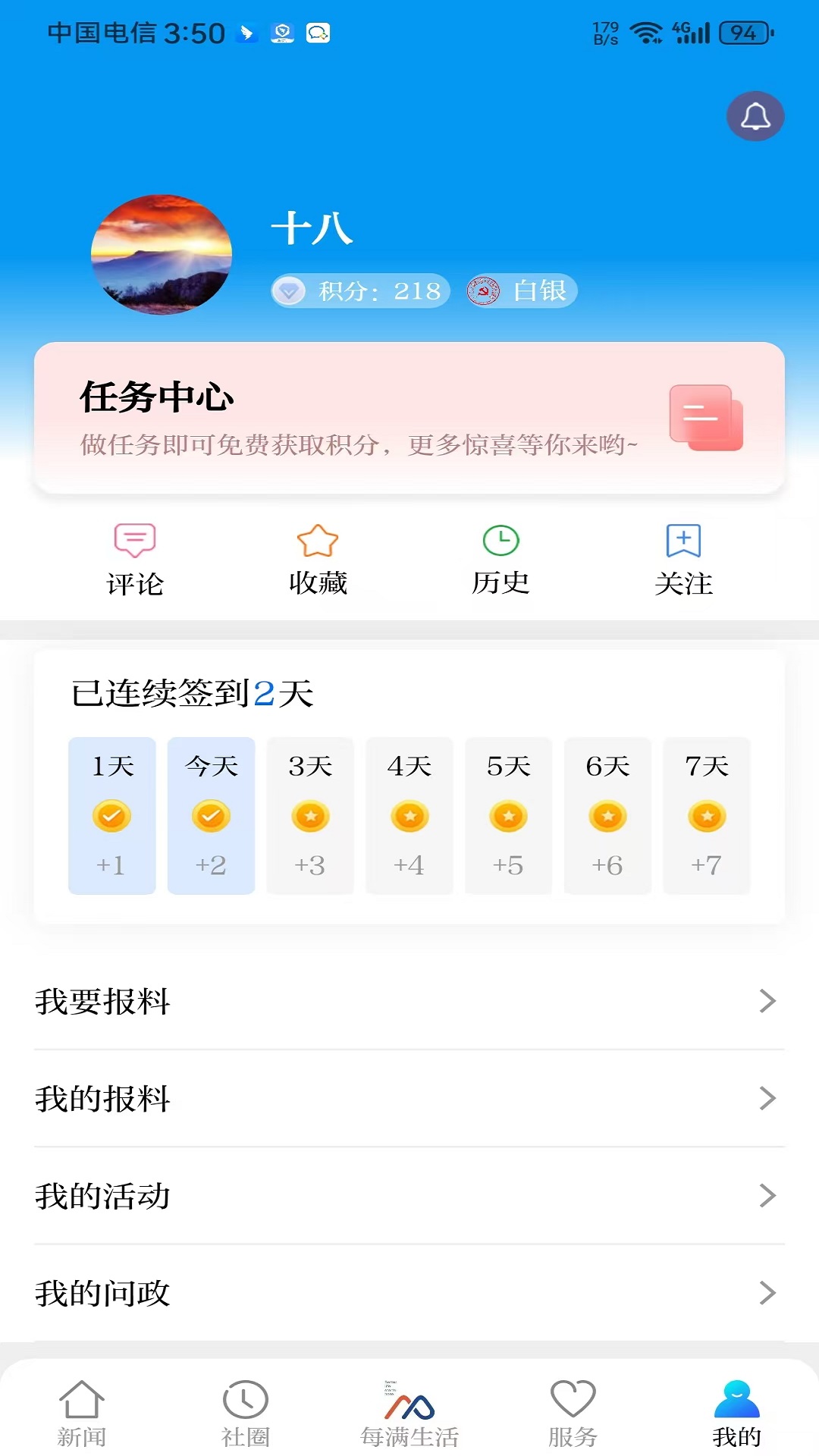Tap today's completed check-in mark

click(211, 816)
